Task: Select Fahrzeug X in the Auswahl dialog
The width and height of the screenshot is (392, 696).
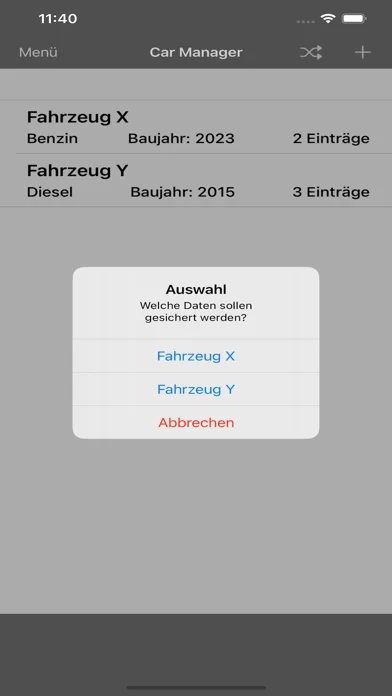Action: [196, 356]
